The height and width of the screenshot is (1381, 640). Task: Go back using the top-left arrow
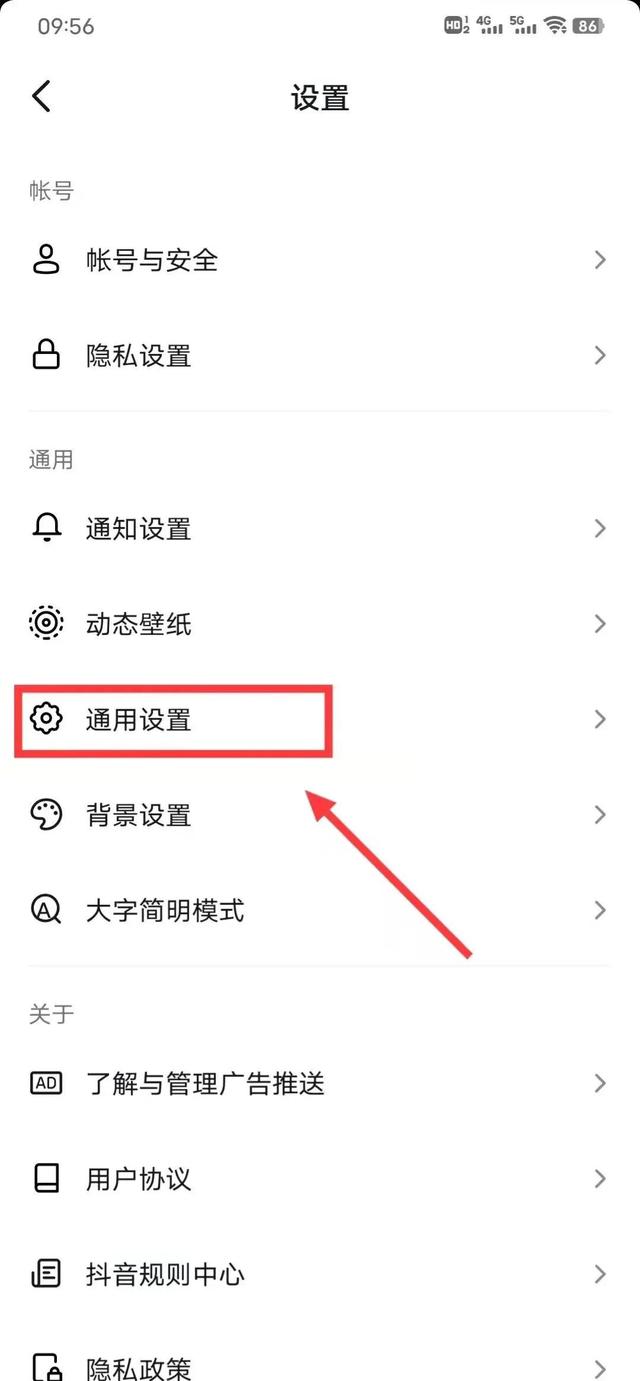click(x=41, y=97)
